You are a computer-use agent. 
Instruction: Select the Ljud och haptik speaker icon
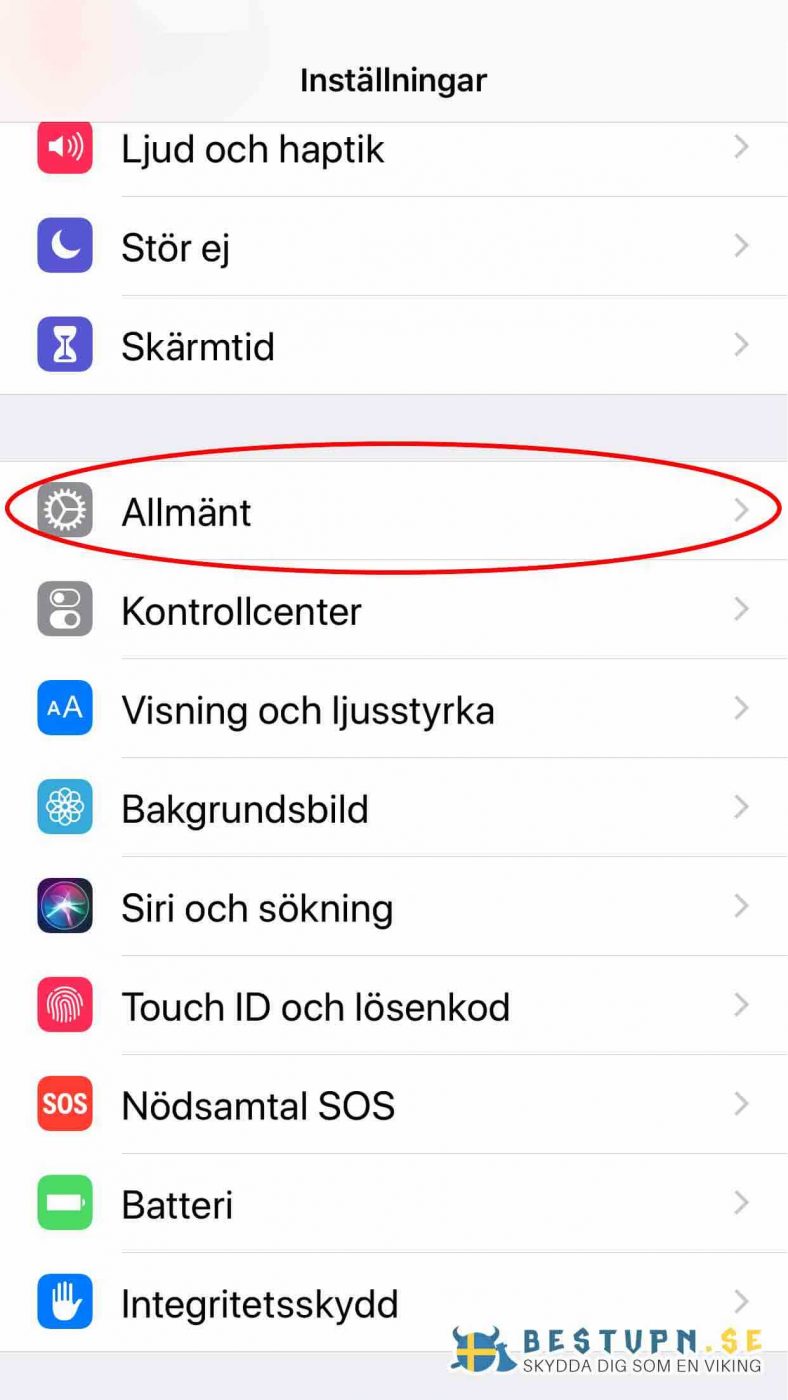[x=64, y=148]
